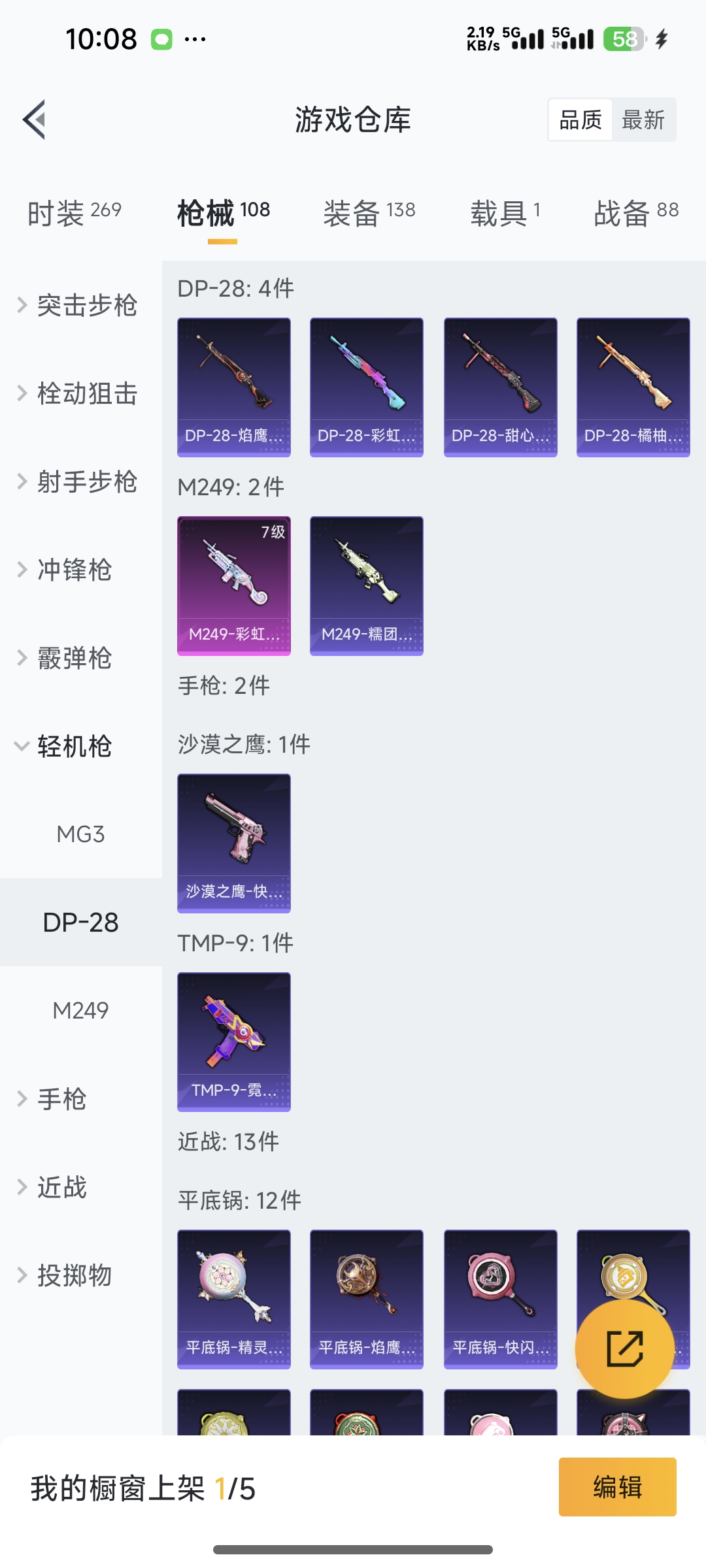Switch to the 战备 tab
706x1568 pixels.
[x=636, y=213]
